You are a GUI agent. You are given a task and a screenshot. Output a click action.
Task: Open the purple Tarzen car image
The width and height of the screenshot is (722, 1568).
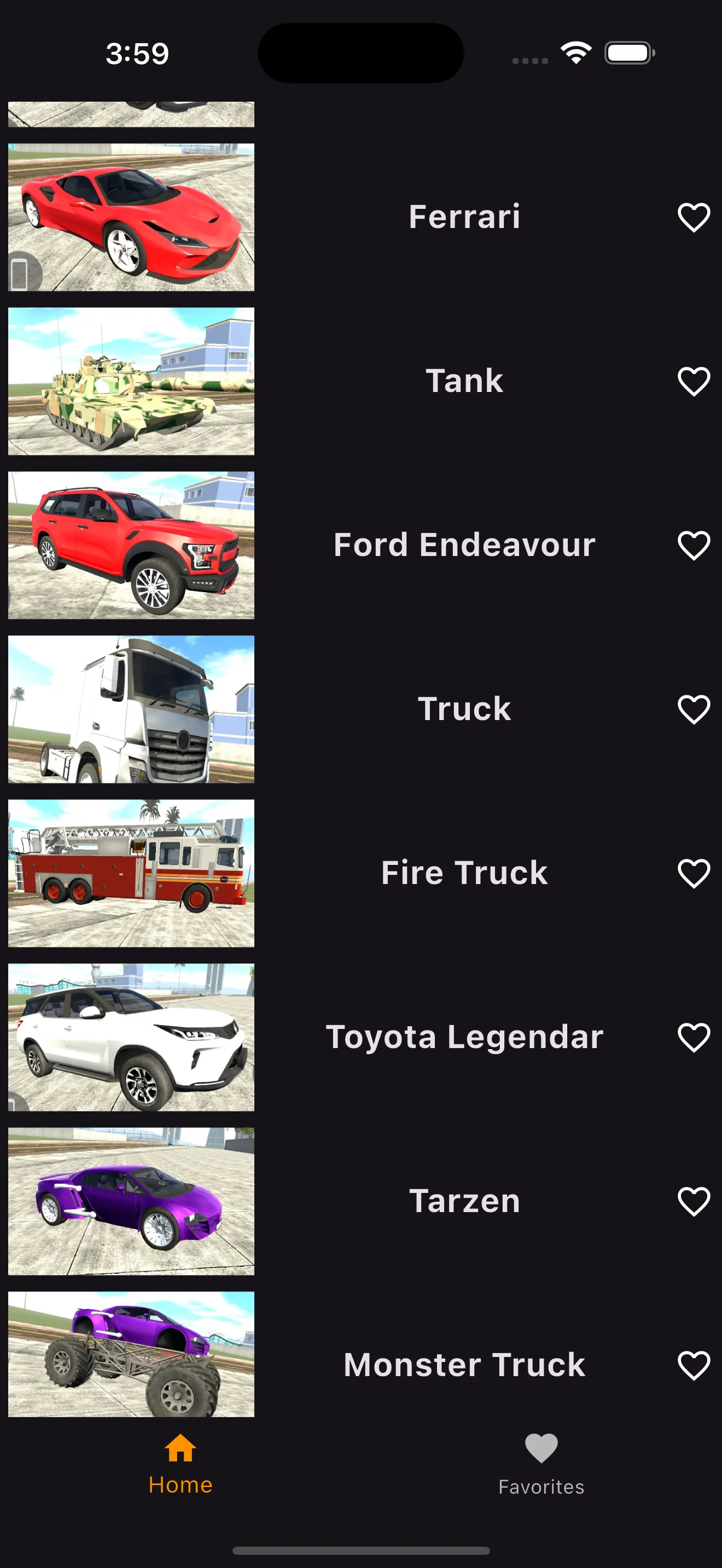(x=131, y=1202)
